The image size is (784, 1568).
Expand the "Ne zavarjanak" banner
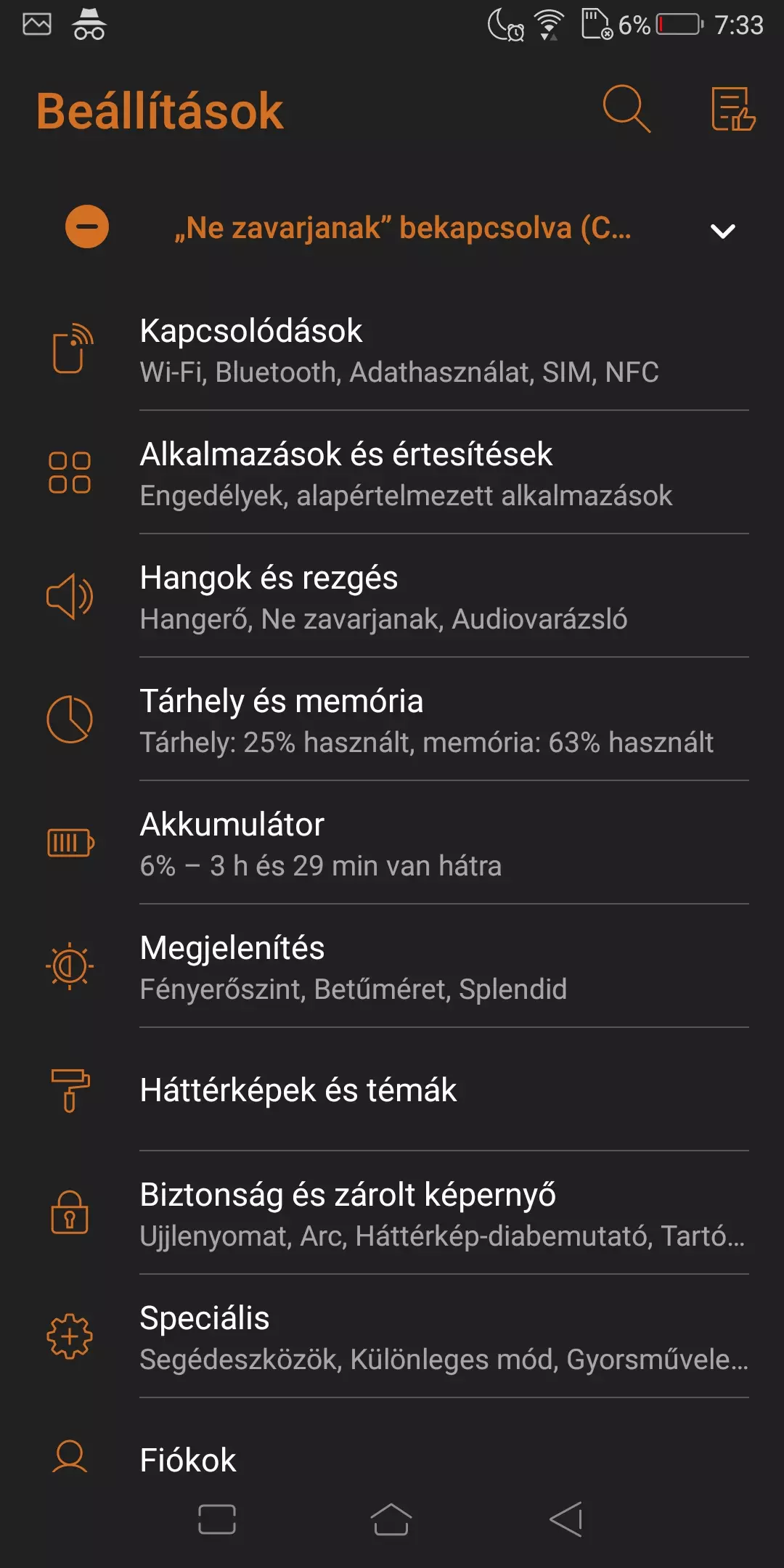click(x=722, y=231)
